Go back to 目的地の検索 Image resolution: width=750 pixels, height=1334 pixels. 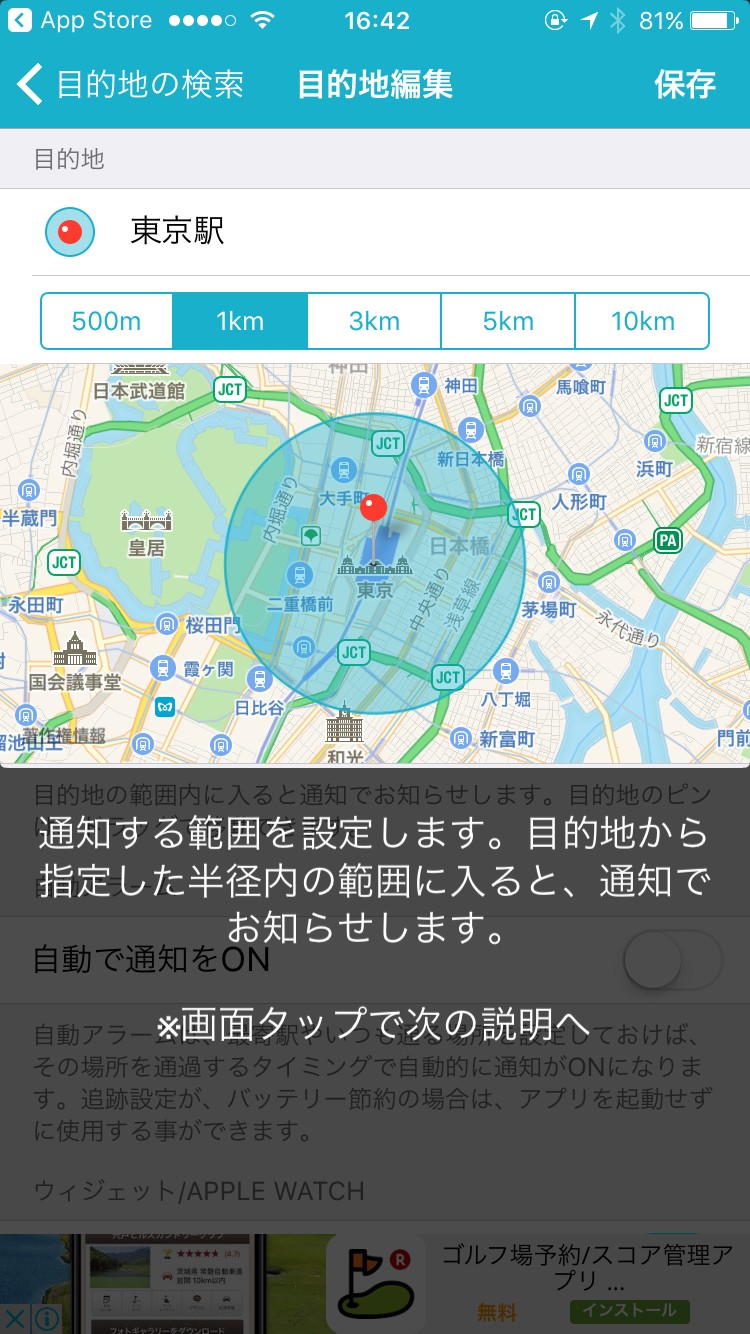click(x=132, y=84)
